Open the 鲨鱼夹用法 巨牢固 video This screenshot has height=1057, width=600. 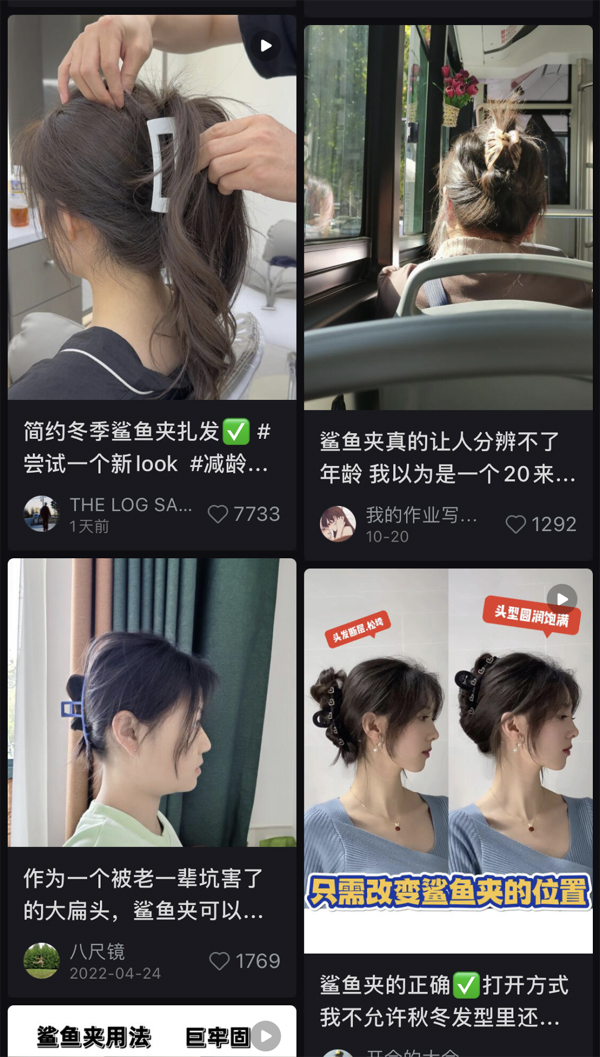tap(152, 1031)
